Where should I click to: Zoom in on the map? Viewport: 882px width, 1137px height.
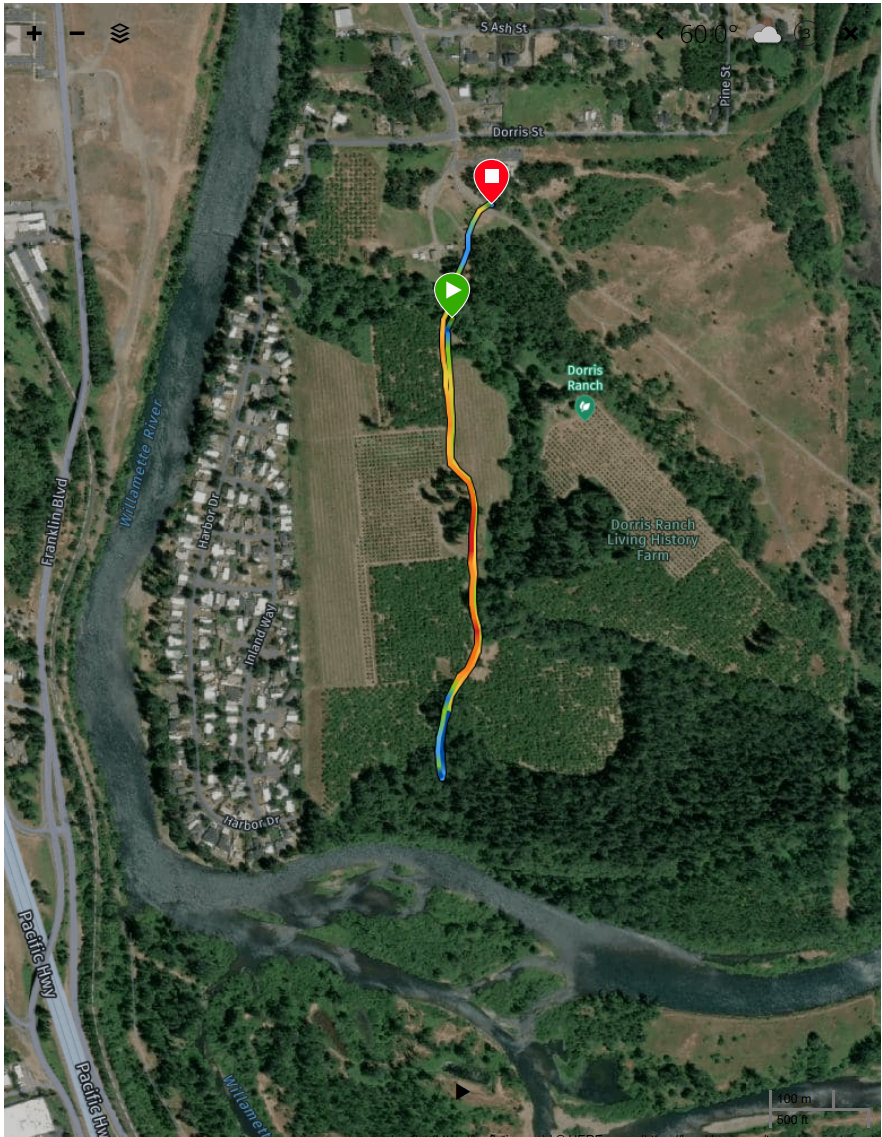pos(34,33)
